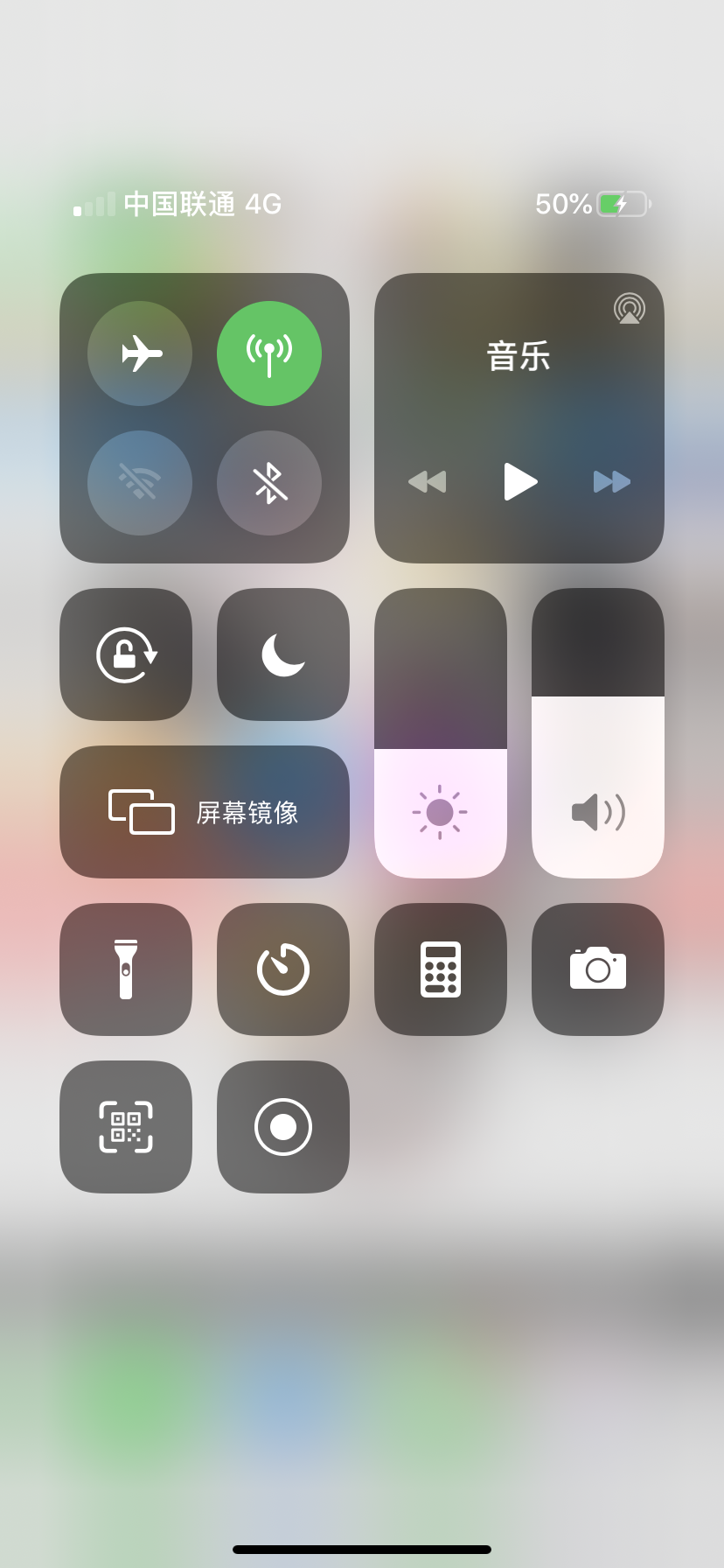Start screen recording
The image size is (724, 1568).
tap(283, 1127)
